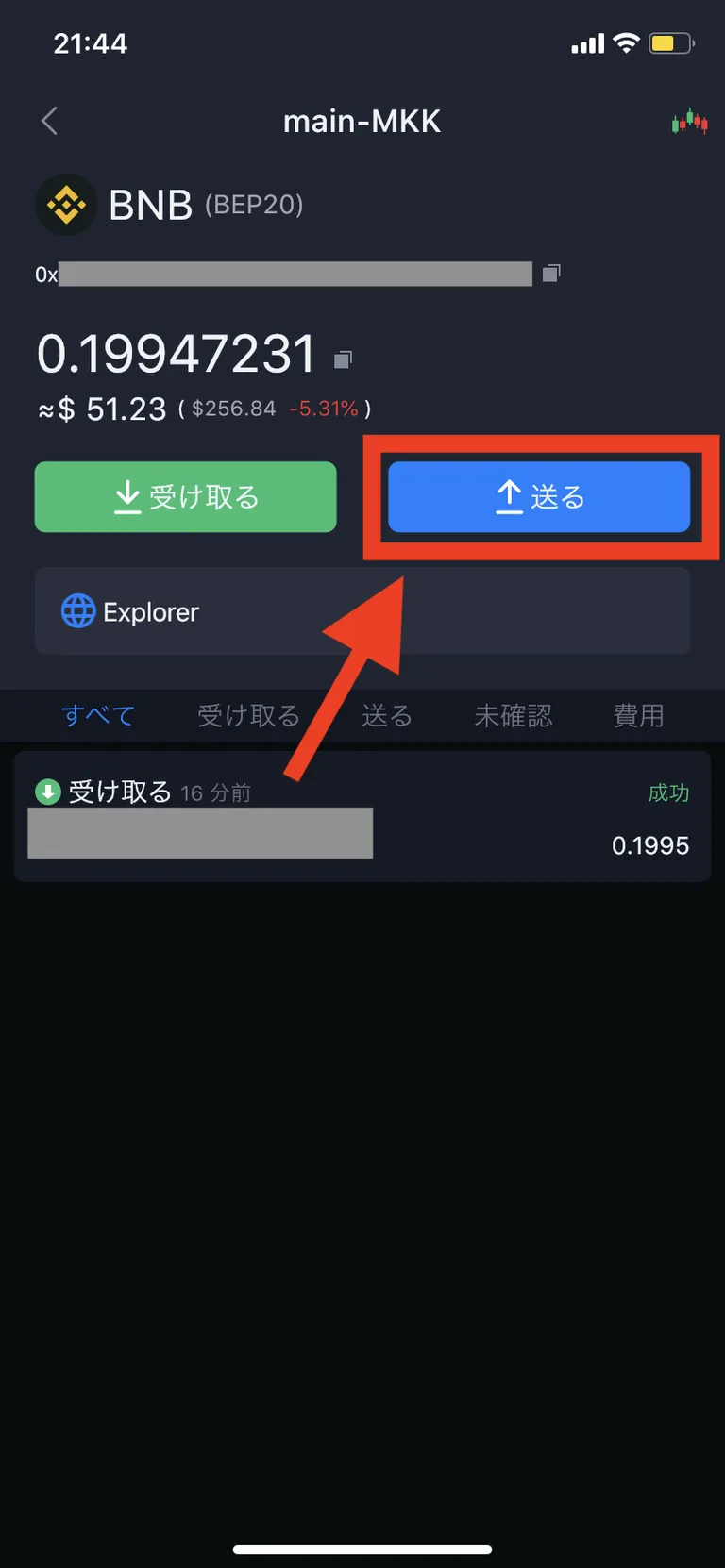Tap the blue 送る send button
The image size is (725, 1568).
[539, 497]
